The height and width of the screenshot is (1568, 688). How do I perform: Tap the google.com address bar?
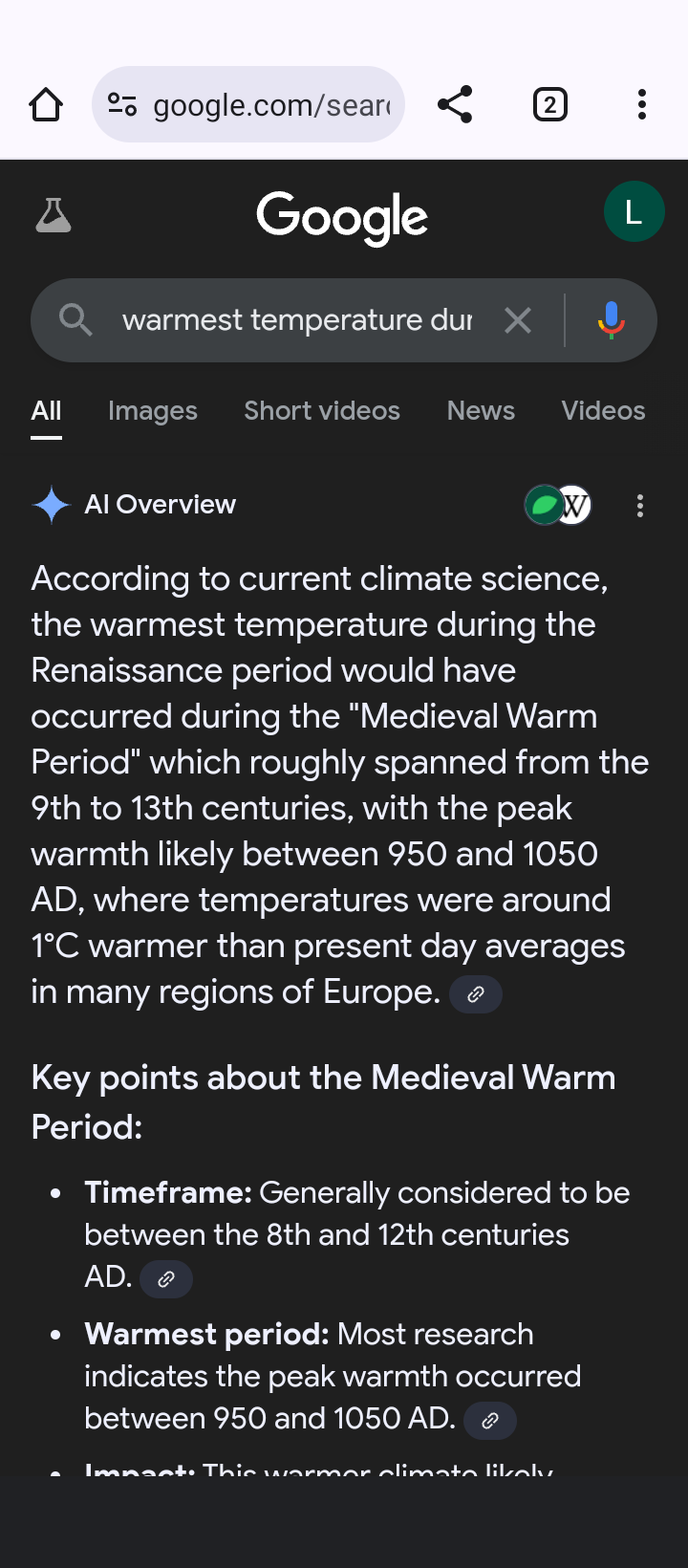pos(248,104)
